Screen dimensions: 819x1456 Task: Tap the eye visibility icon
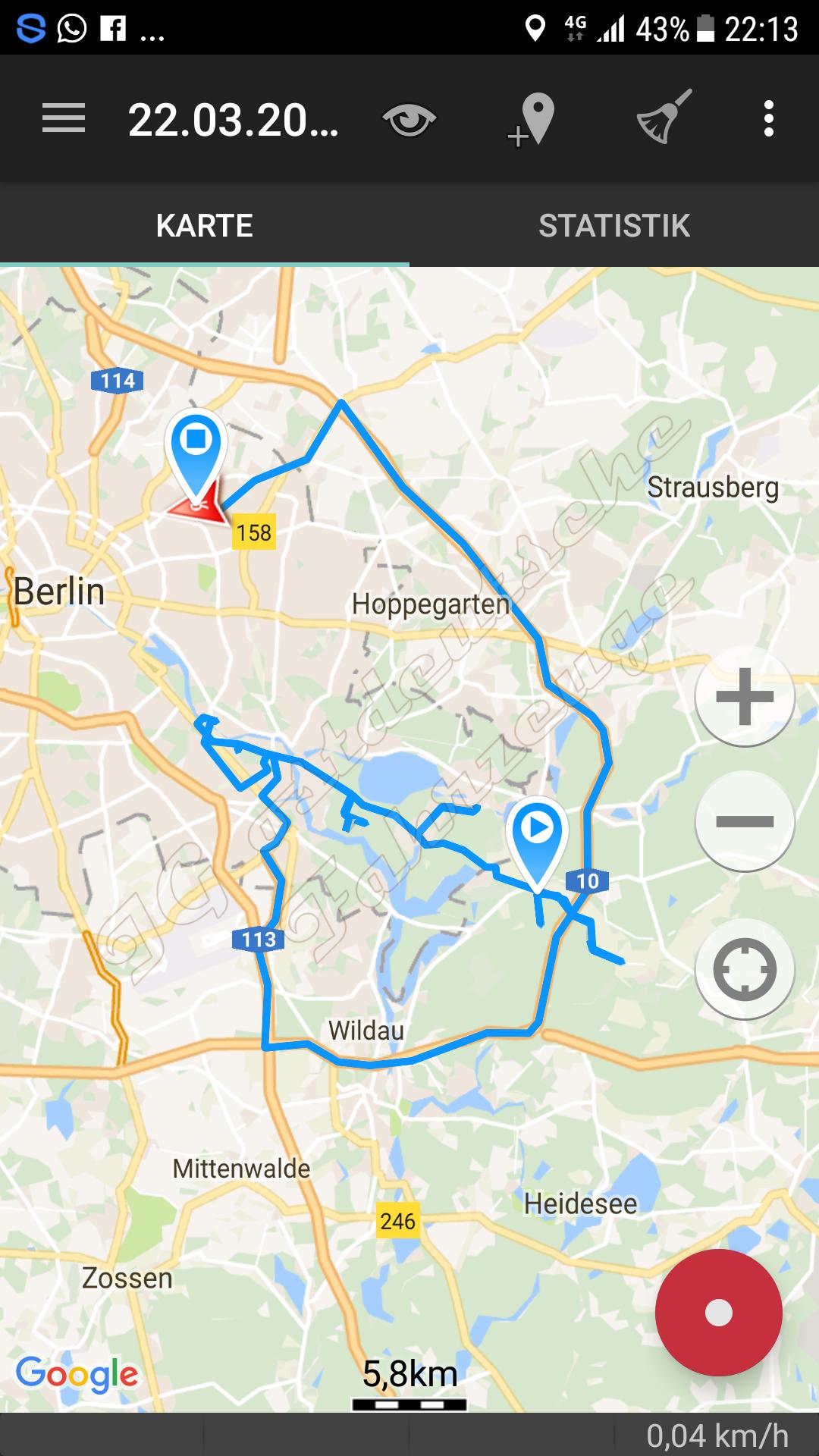pyautogui.click(x=409, y=120)
